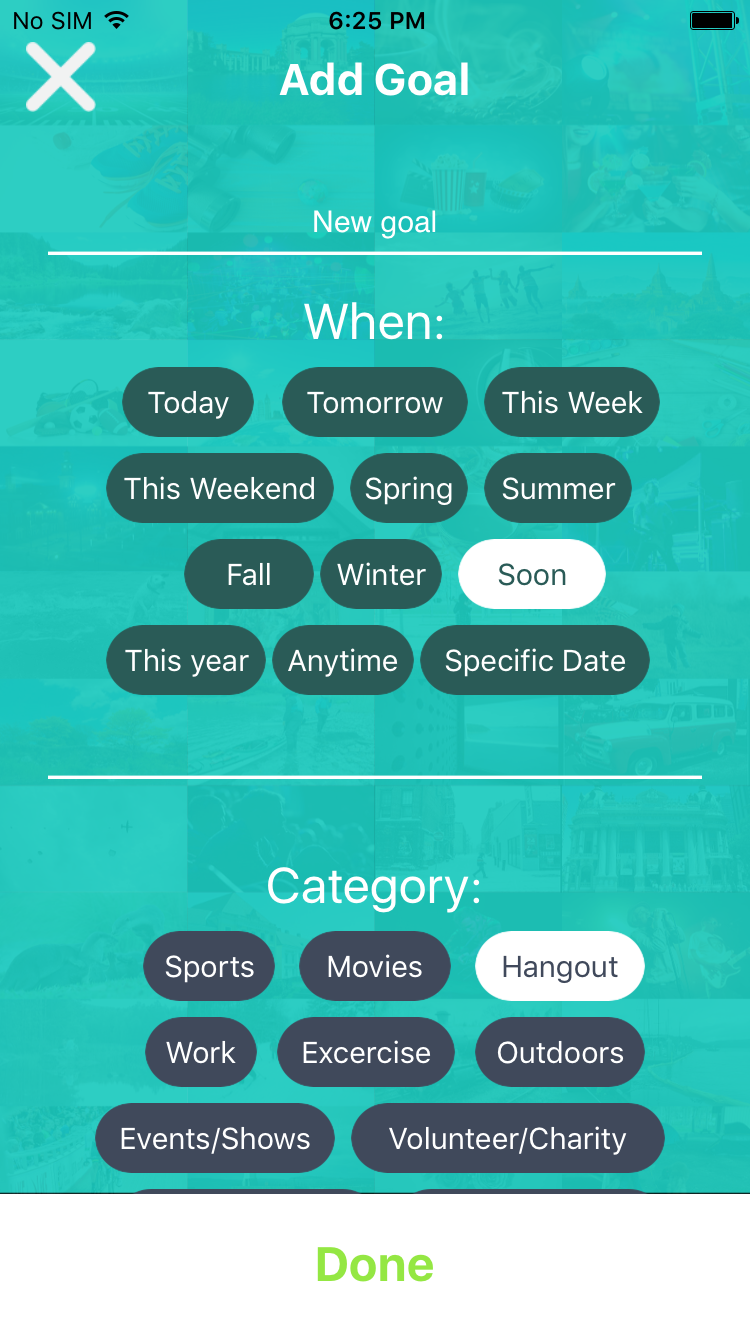This screenshot has width=750, height=1334.
Task: Choose Movies as the category
Action: click(x=375, y=967)
